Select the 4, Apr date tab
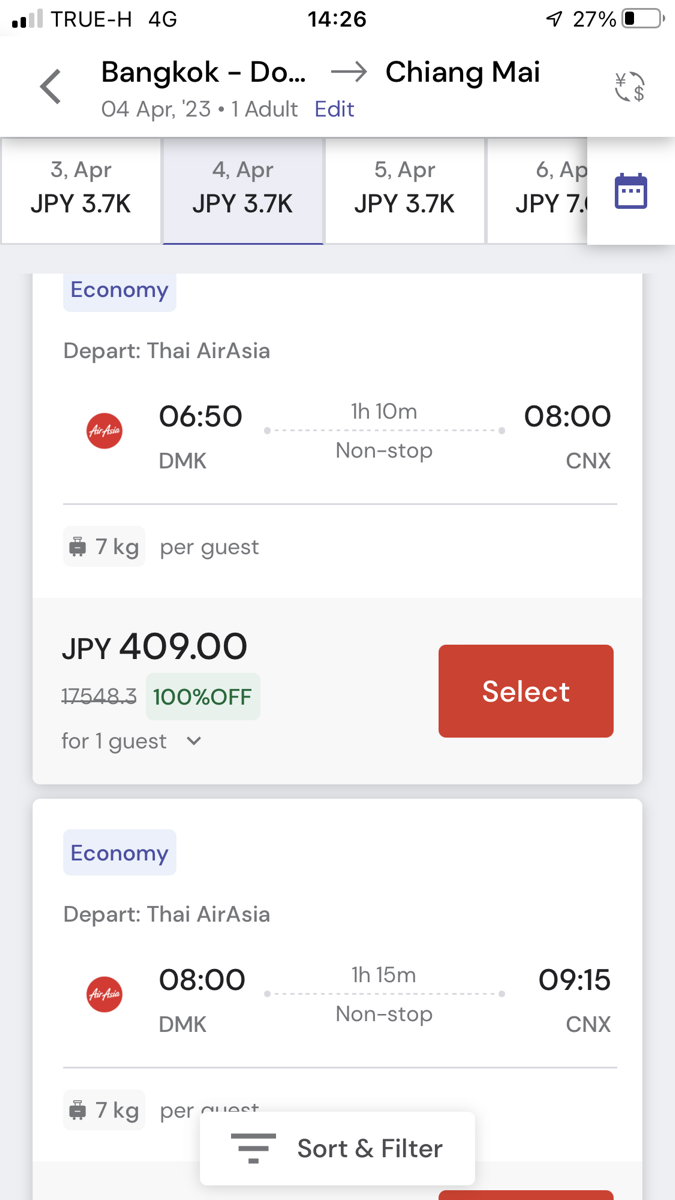 pos(243,190)
